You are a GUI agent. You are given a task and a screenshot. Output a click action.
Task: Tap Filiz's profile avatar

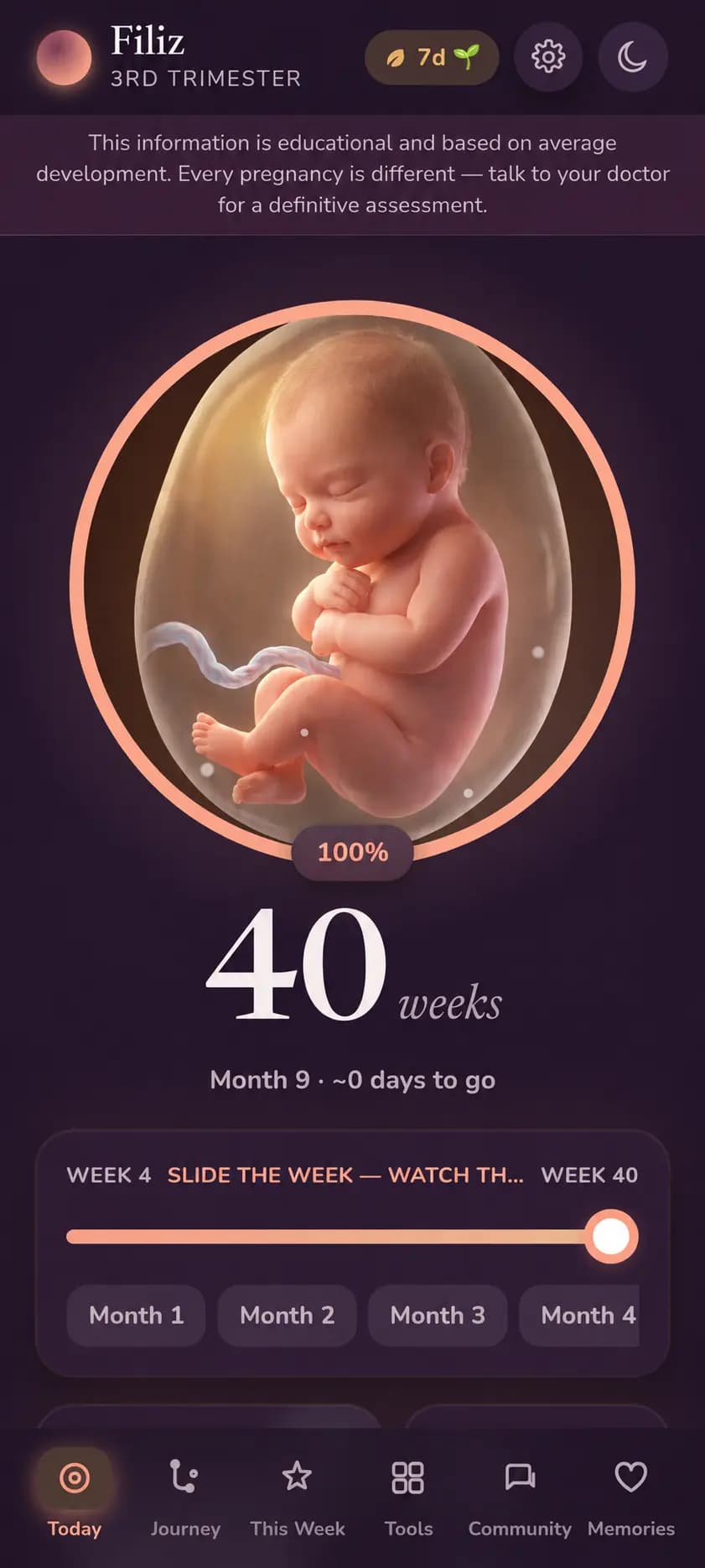coord(64,57)
